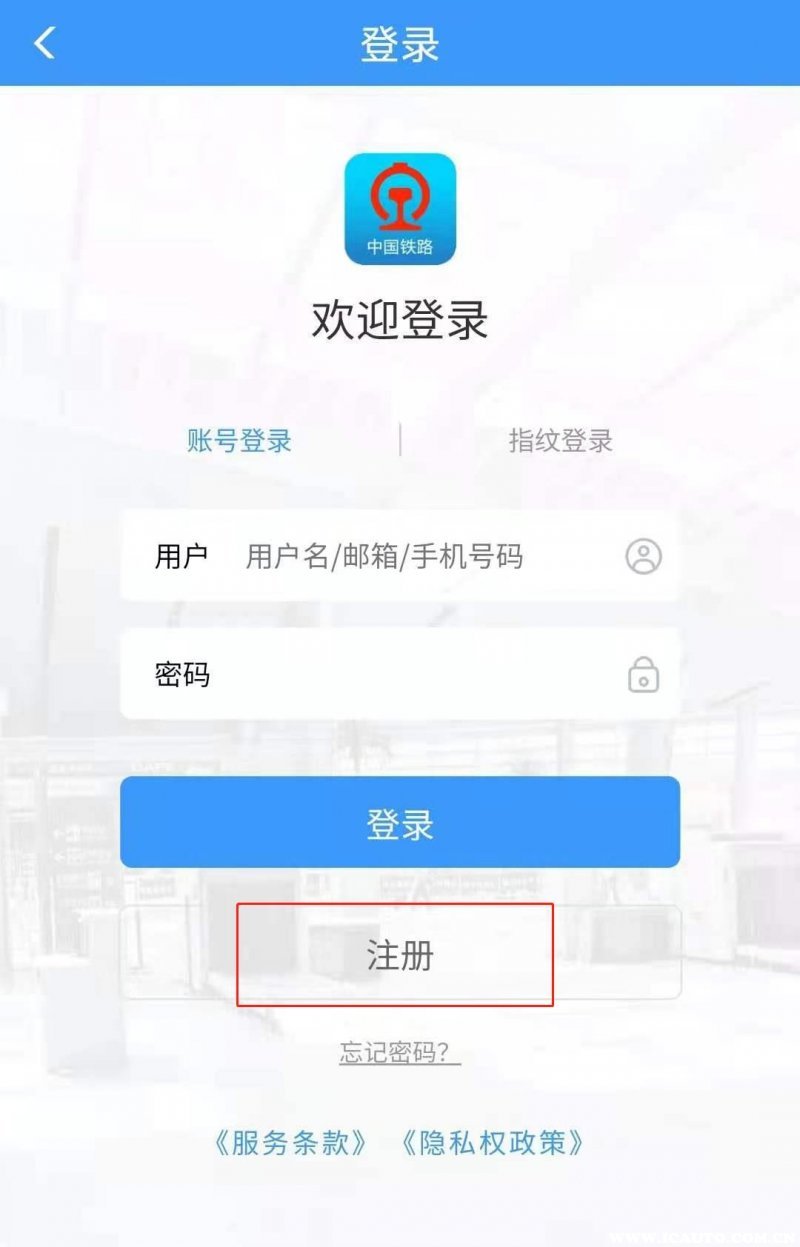
Task: Focus the 密码 password field
Action: (x=400, y=674)
